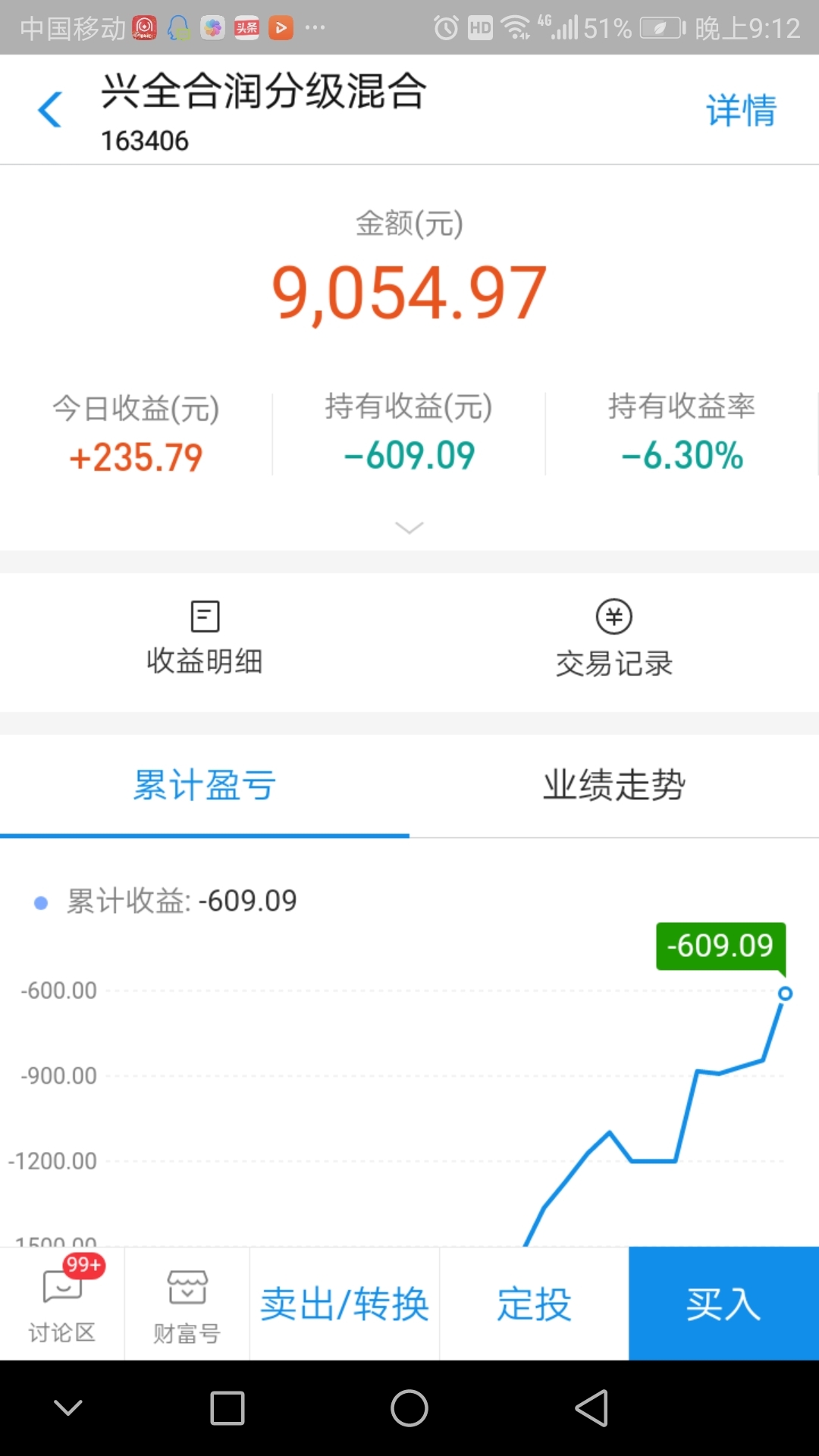The image size is (819, 1456).
Task: Tap the 买入 buy button
Action: (724, 1304)
